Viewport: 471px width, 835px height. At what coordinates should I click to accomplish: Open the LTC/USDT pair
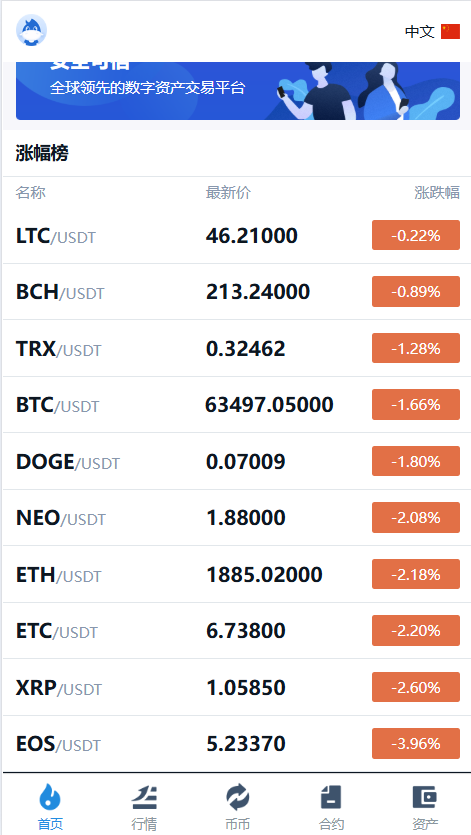point(237,235)
